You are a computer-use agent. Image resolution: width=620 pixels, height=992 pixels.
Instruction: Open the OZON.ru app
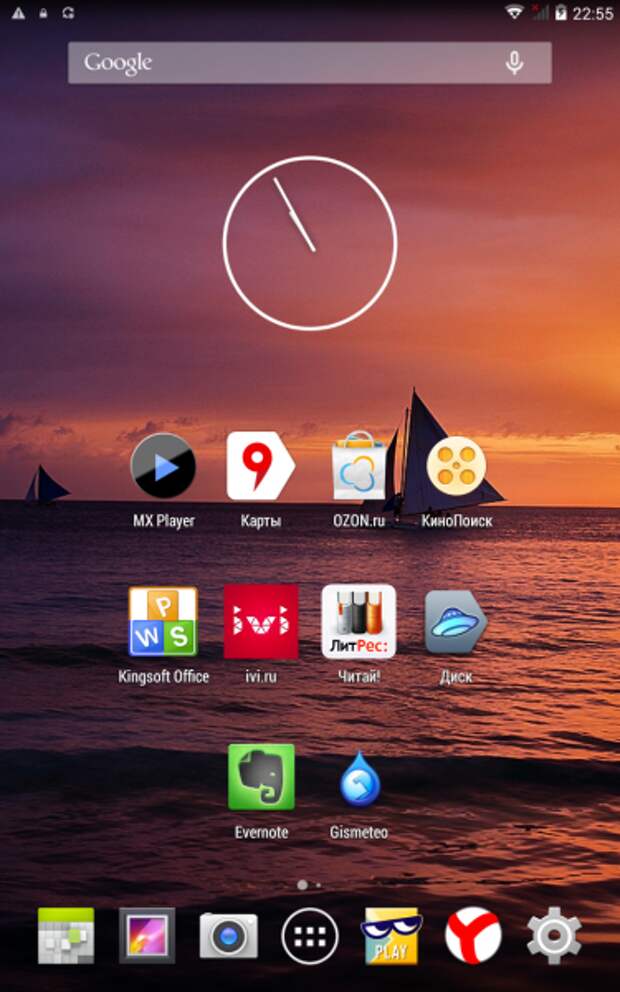click(358, 467)
